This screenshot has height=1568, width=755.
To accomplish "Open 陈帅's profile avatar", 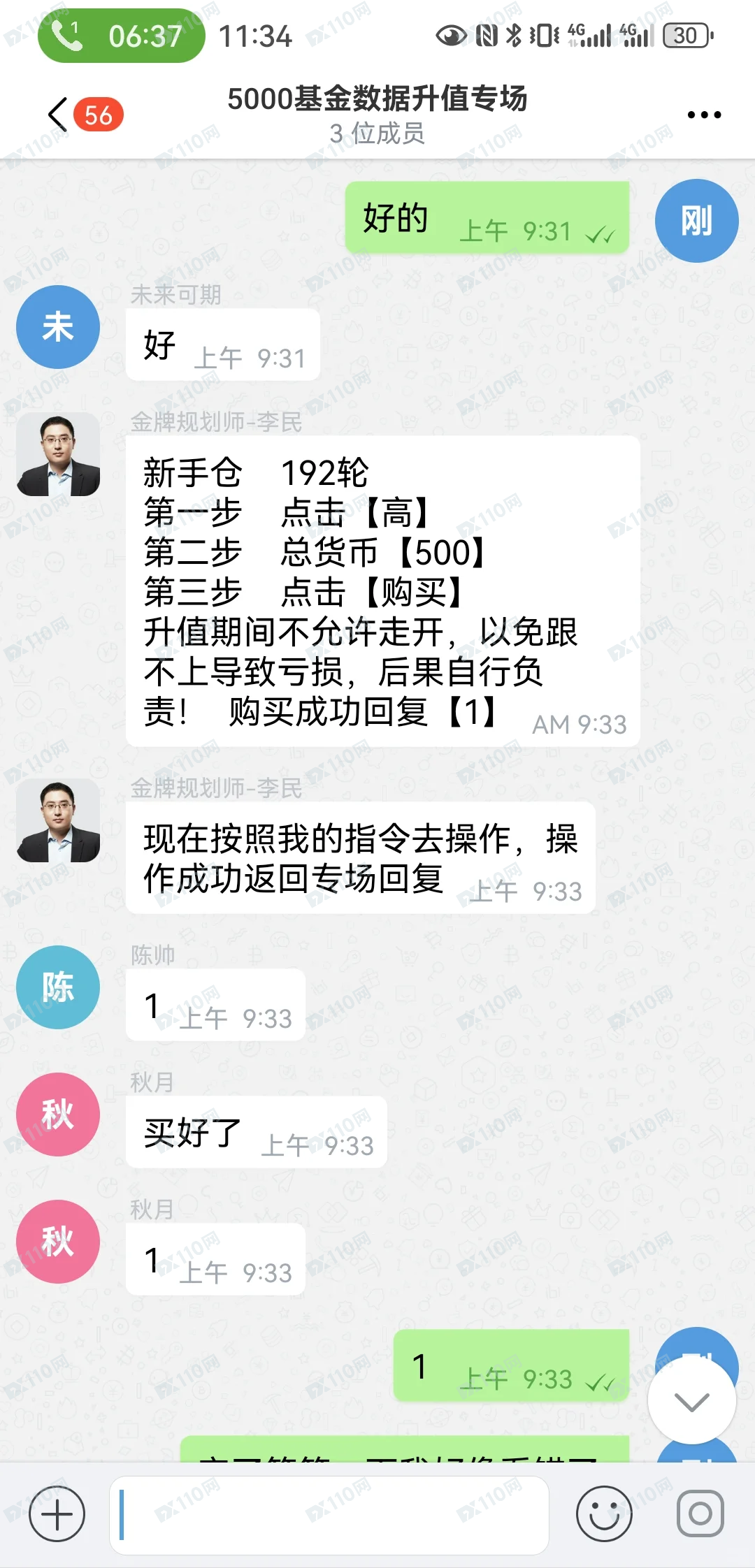I will [x=58, y=987].
